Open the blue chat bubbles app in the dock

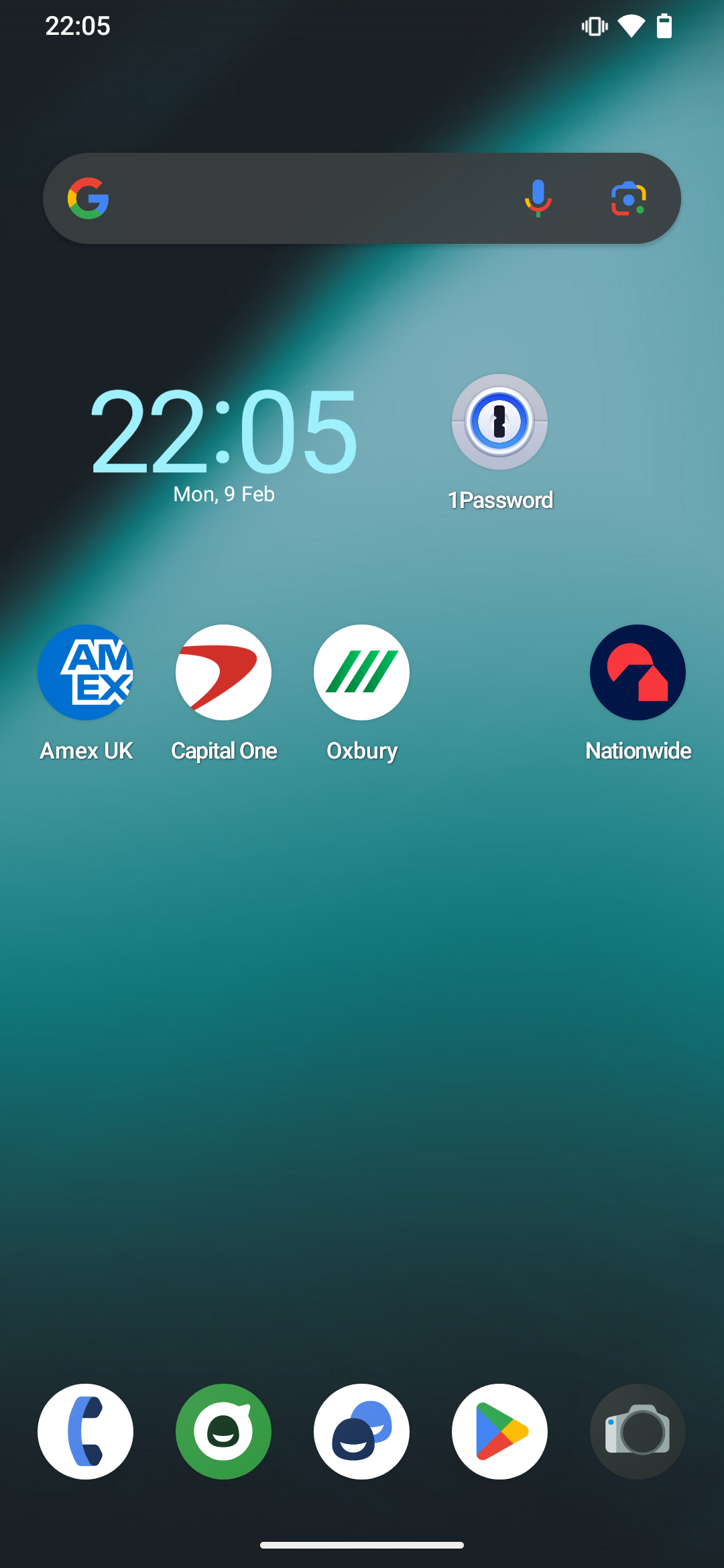(x=362, y=1431)
